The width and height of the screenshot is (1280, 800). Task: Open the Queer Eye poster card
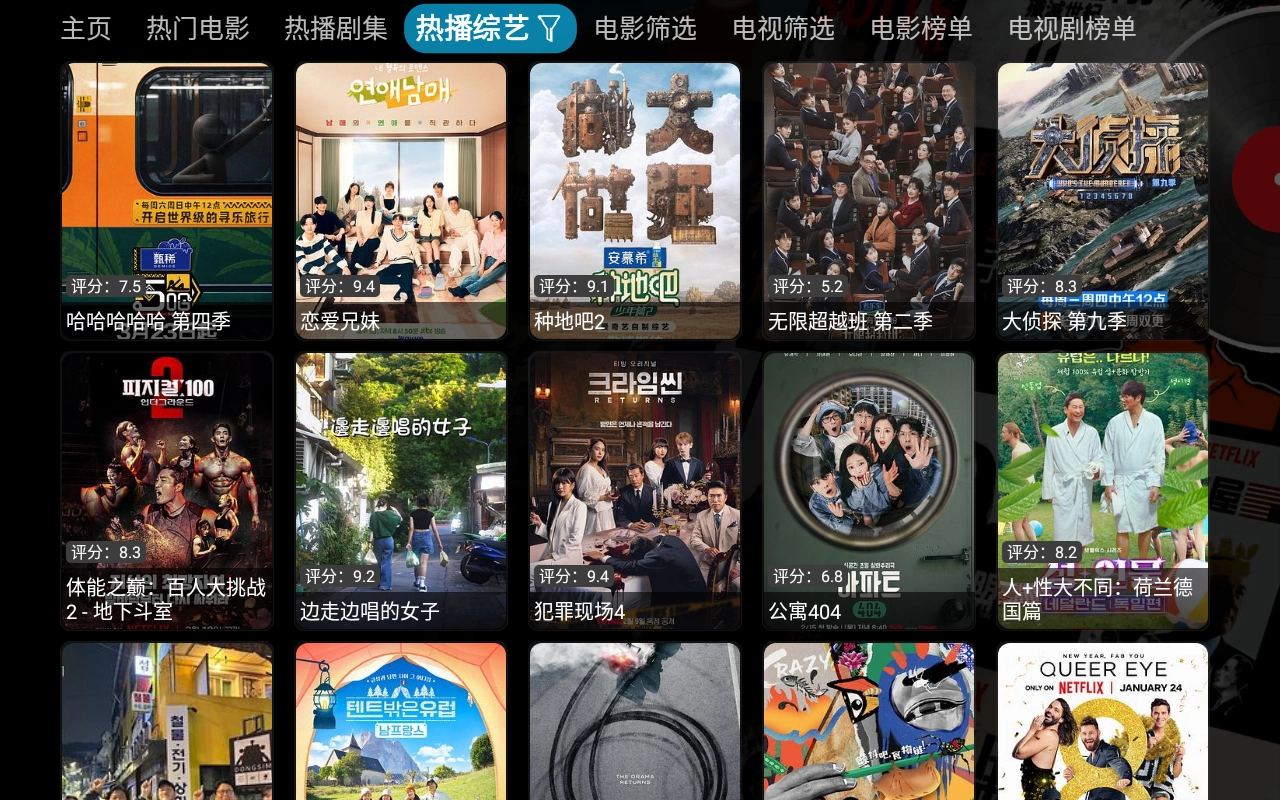[x=1103, y=722]
